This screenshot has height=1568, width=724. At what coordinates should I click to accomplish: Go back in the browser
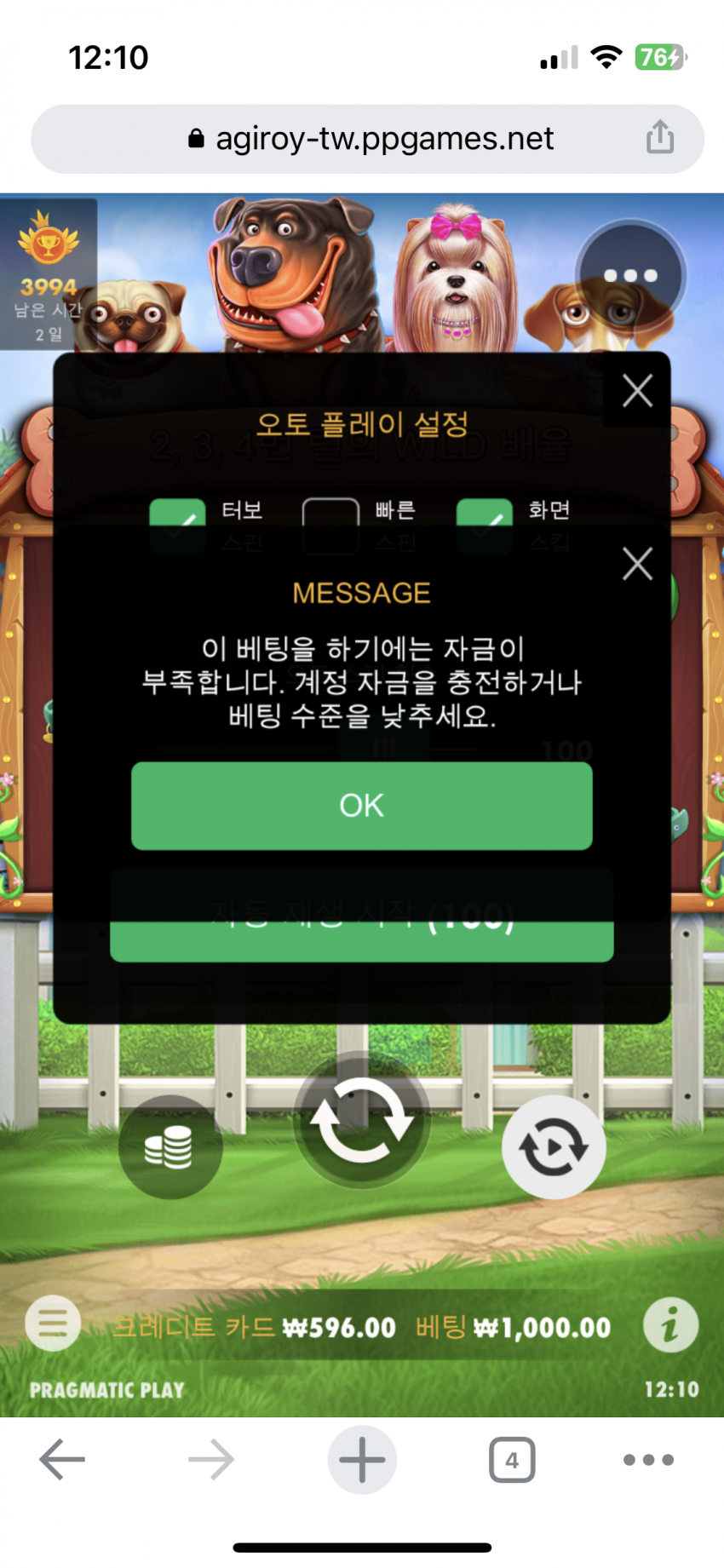pos(62,1459)
